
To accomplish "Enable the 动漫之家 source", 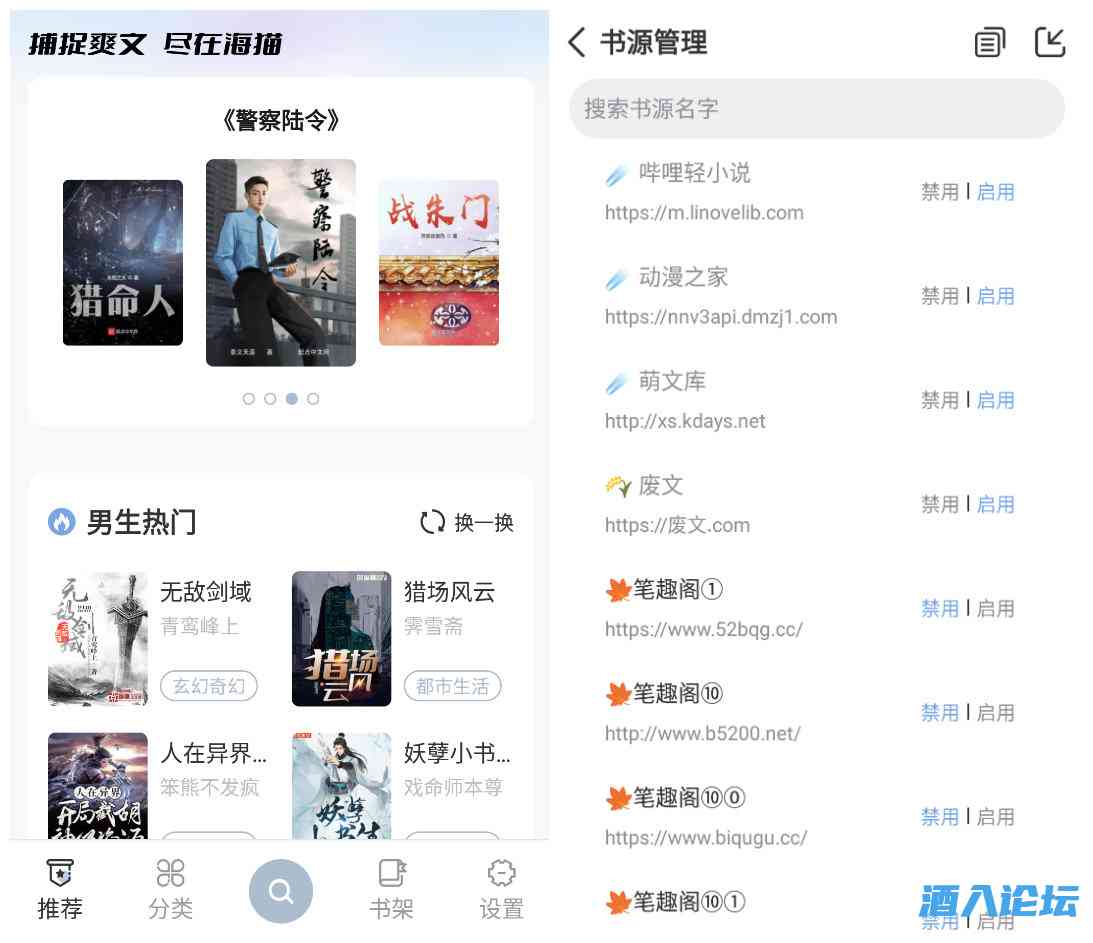I will pos(995,296).
